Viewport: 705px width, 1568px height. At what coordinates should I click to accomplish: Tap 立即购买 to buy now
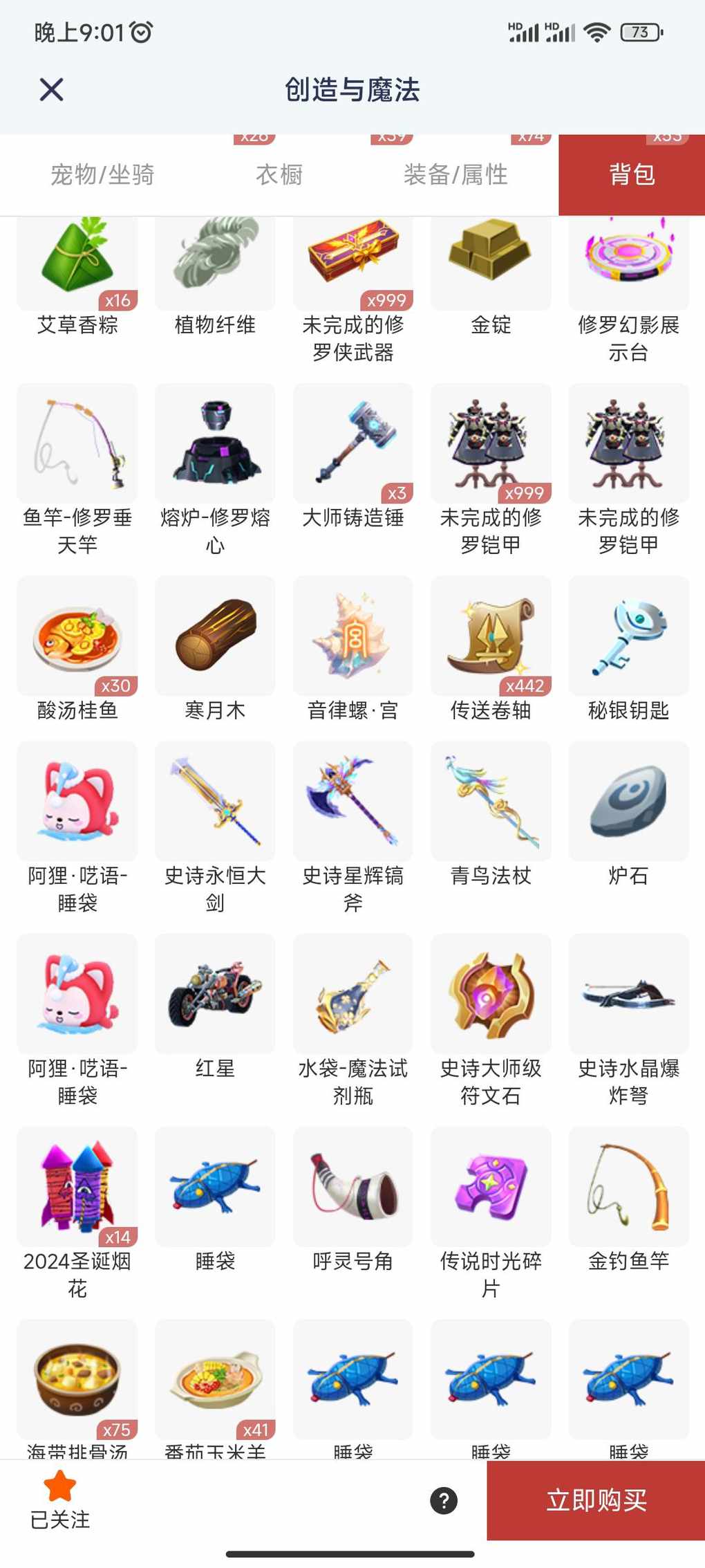click(x=596, y=1500)
